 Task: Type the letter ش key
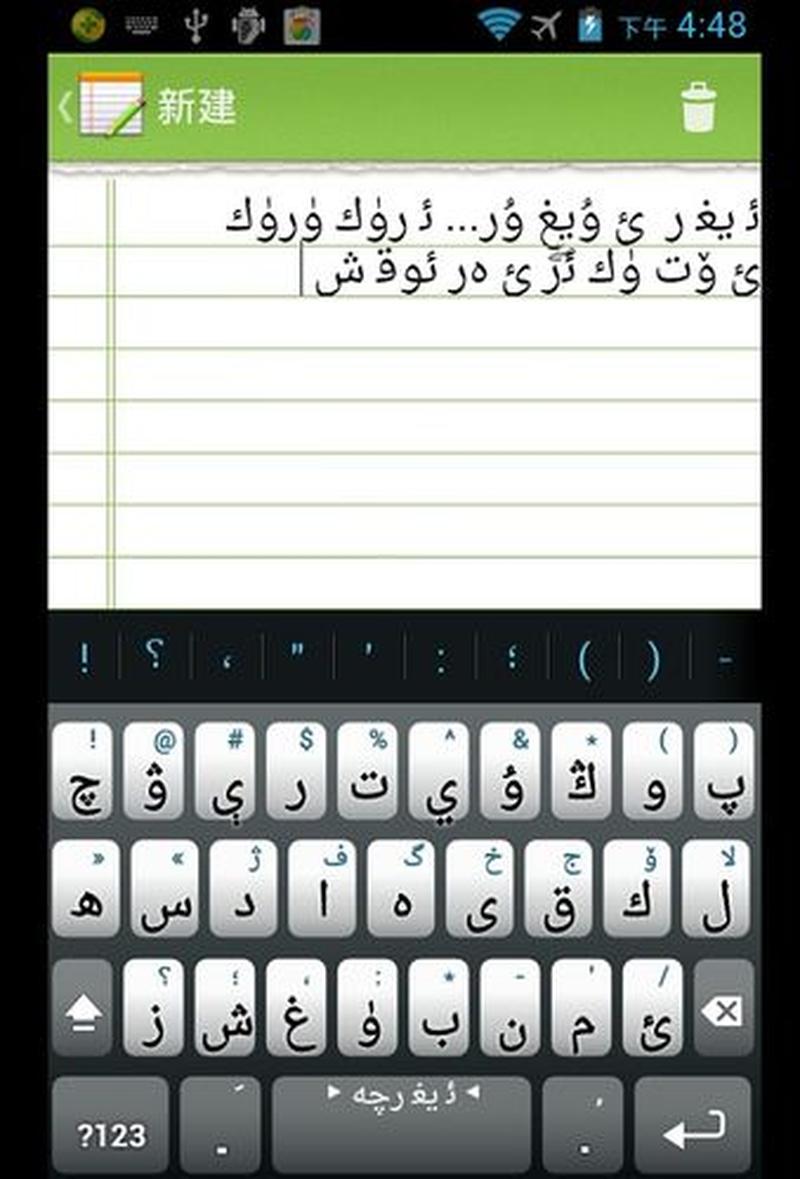[225, 1009]
